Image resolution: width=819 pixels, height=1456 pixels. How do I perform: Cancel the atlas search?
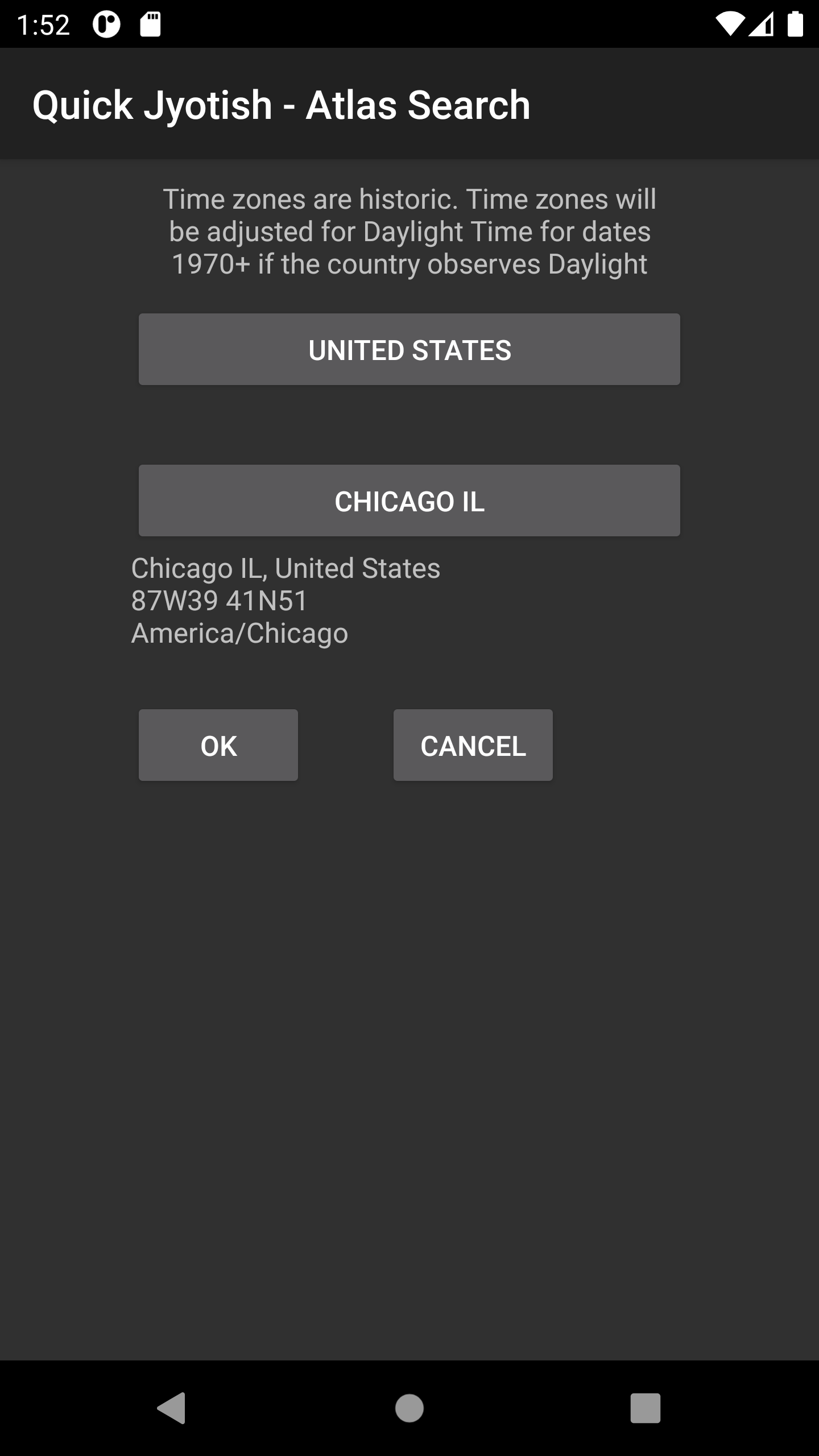coord(473,745)
